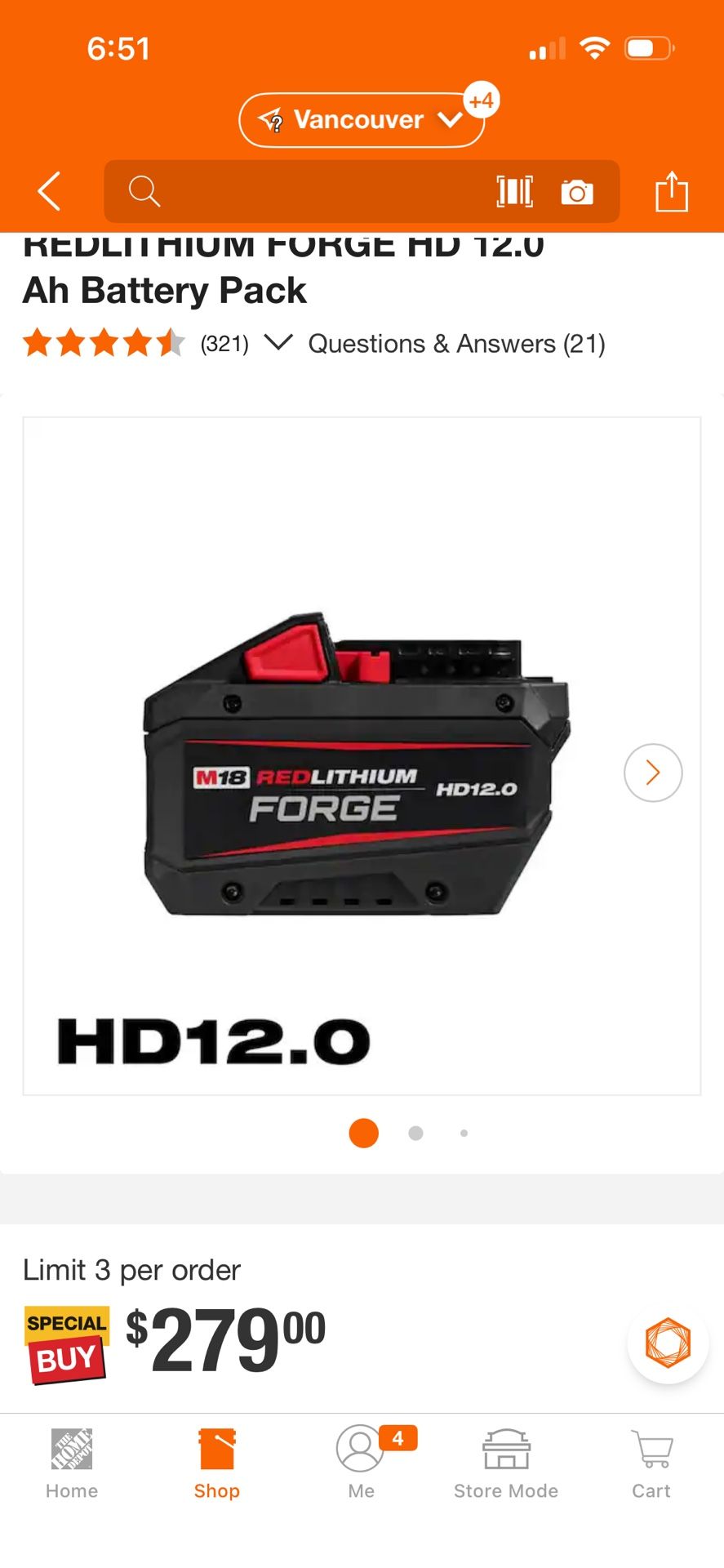Enlarge the HD12.0 battery product image
The image size is (724, 1568).
click(x=362, y=755)
